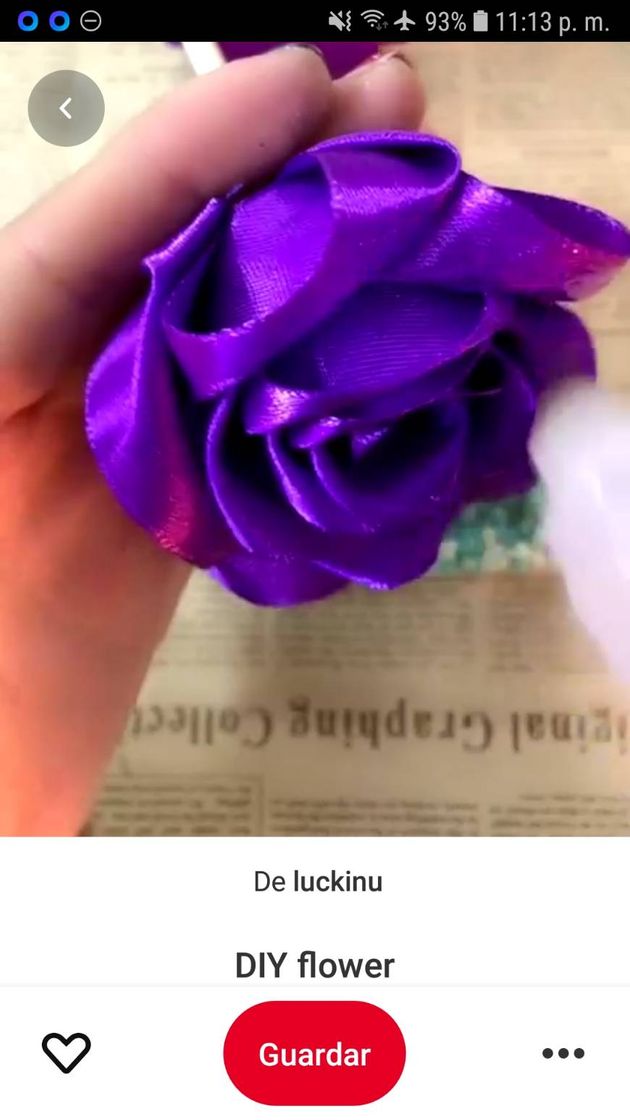Screen dimensions: 630x1120
Task: Open luckinu's profile link
Action: coord(337,882)
